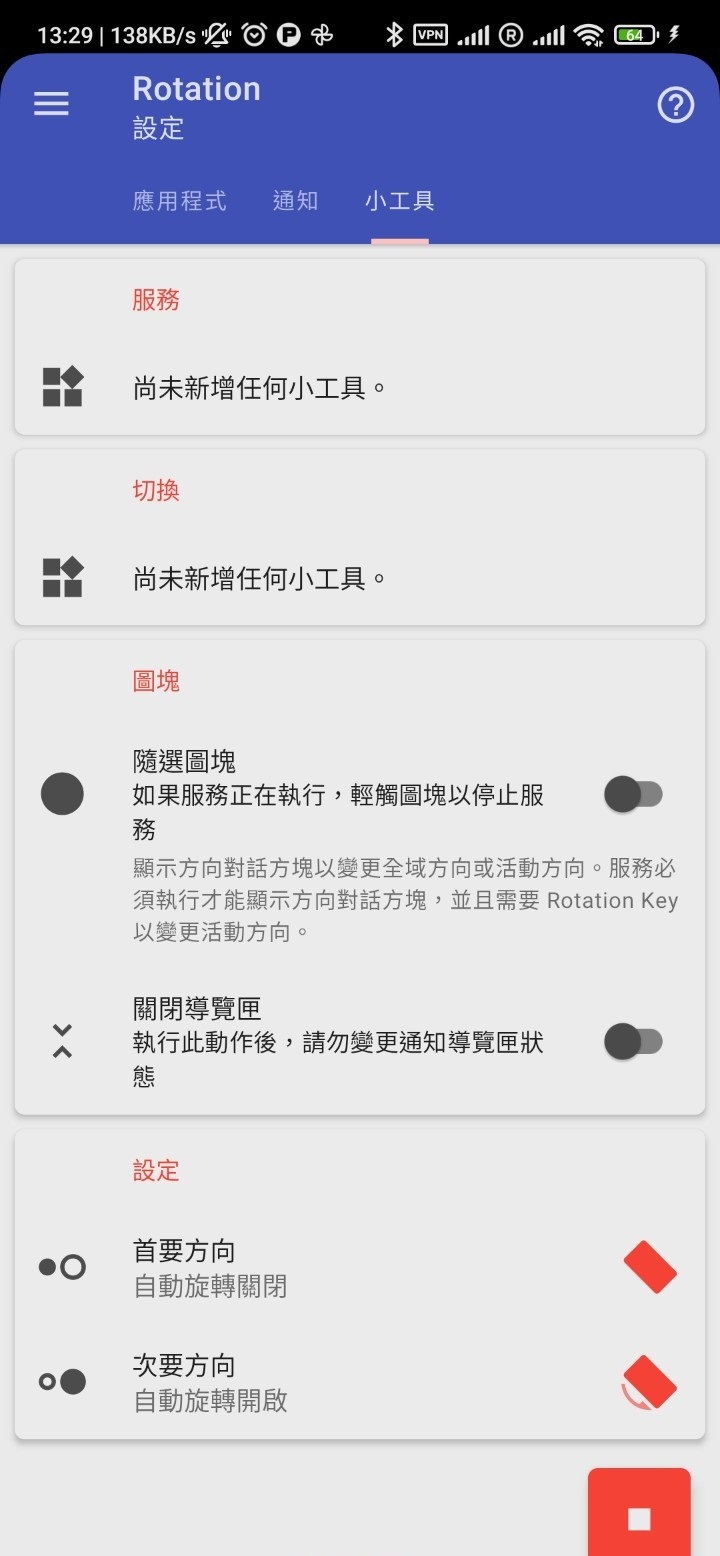720x1556 pixels.
Task: Switch to the 應用程式 tab
Action: click(x=180, y=201)
